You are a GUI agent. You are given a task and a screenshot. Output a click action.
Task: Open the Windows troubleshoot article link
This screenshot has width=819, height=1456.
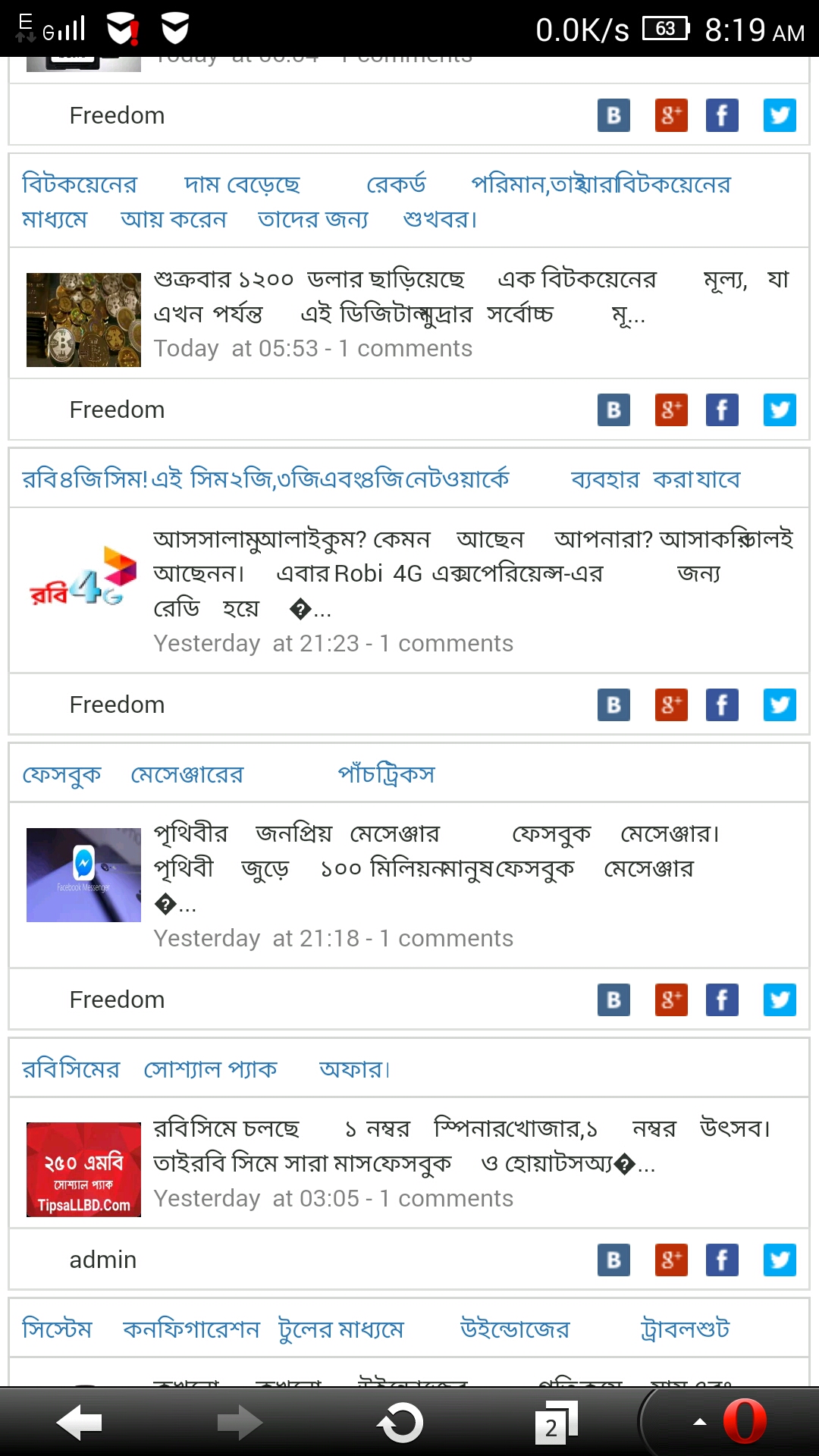(x=375, y=1329)
